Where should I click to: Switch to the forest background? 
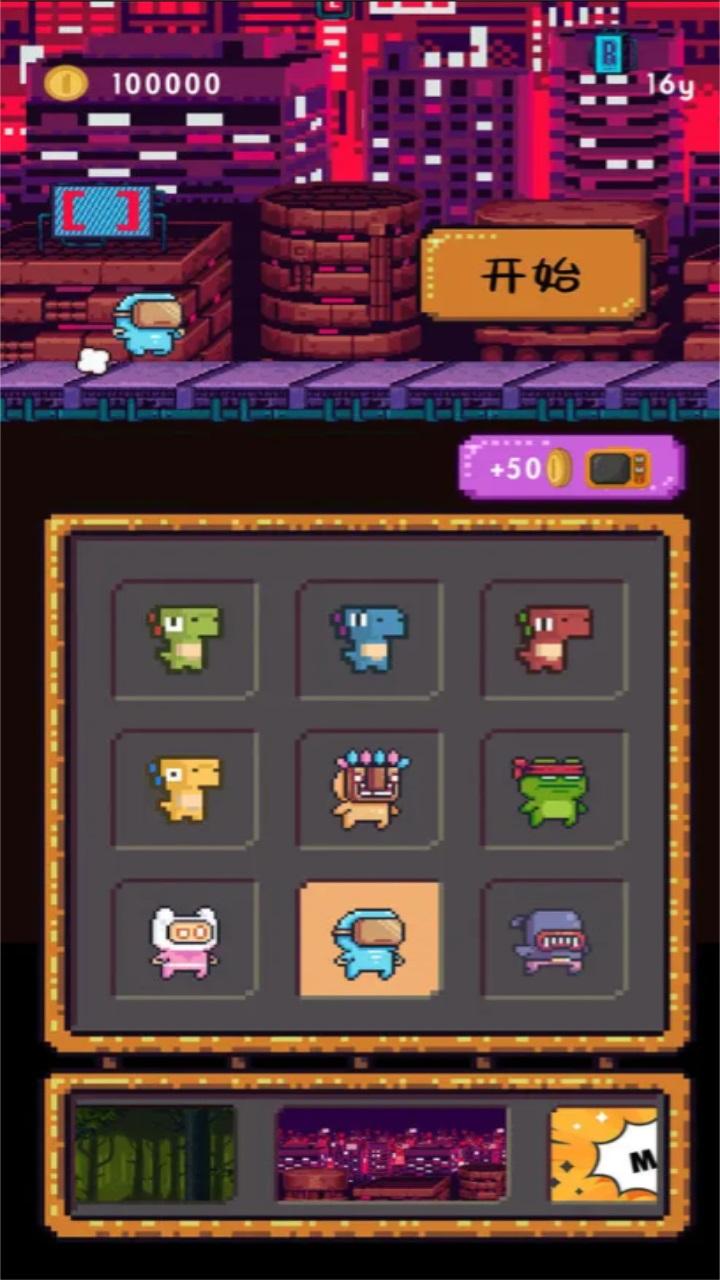tap(155, 1154)
